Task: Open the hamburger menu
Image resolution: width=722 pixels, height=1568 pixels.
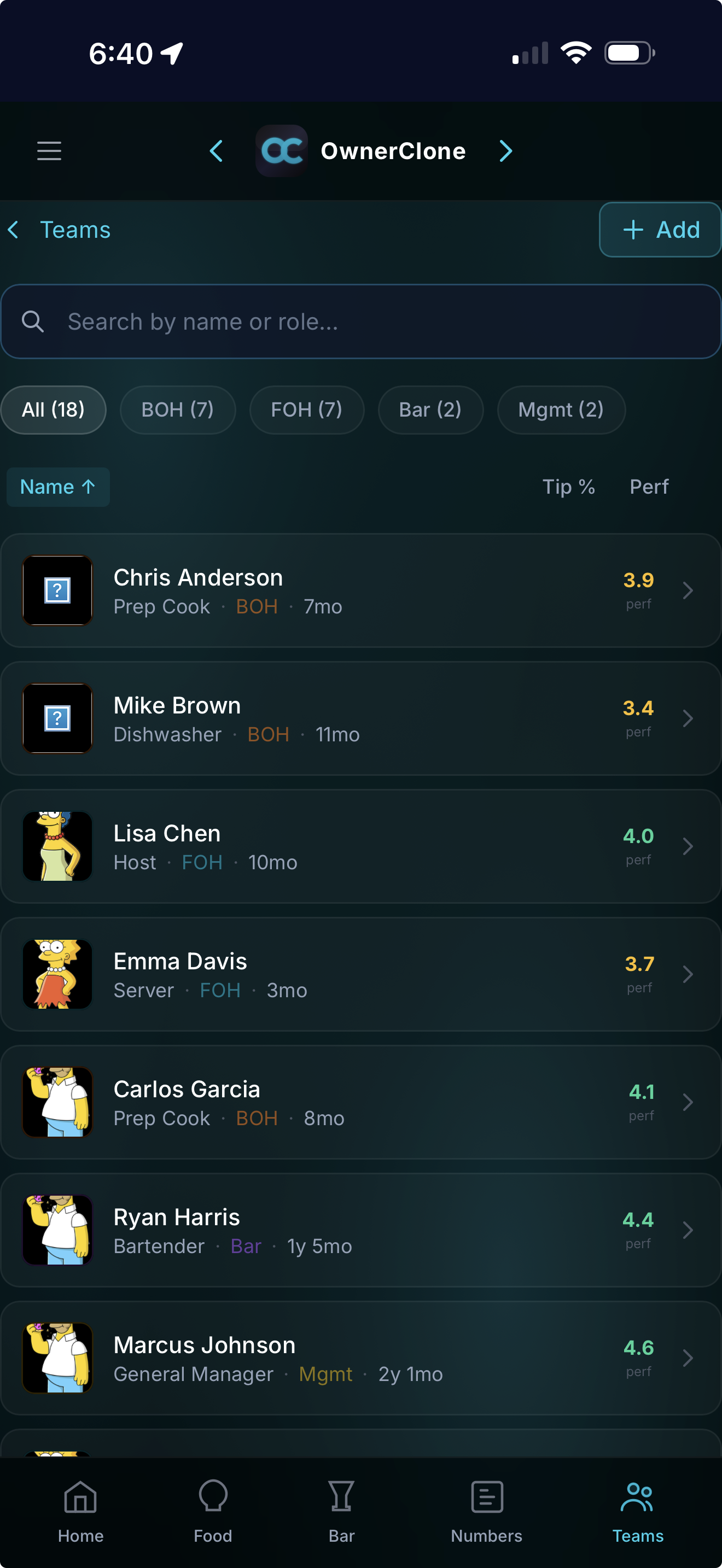Action: tap(49, 151)
